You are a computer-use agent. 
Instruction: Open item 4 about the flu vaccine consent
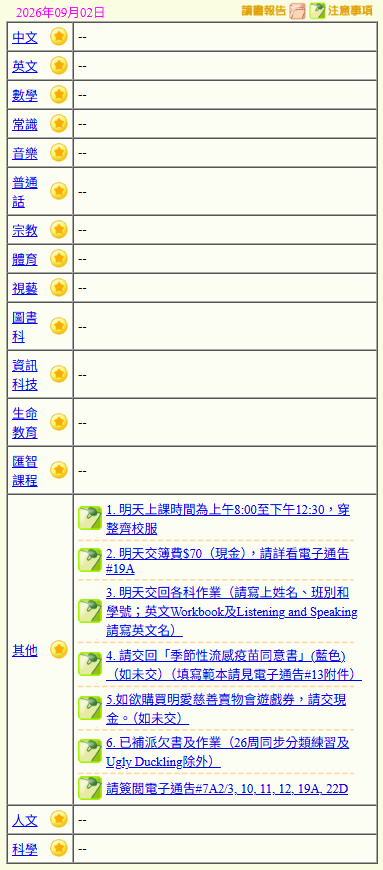click(234, 664)
